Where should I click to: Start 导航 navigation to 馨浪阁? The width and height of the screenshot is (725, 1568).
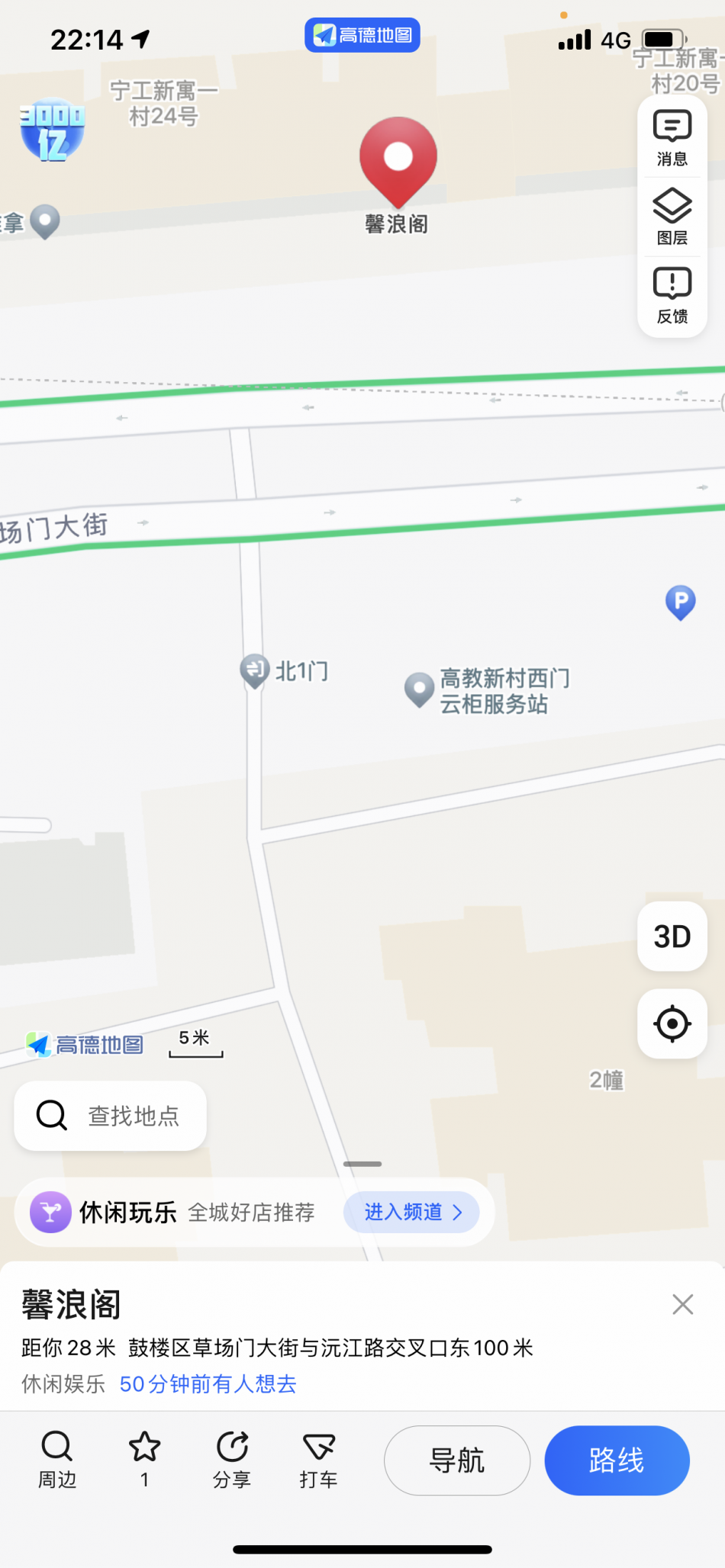coord(456,1460)
